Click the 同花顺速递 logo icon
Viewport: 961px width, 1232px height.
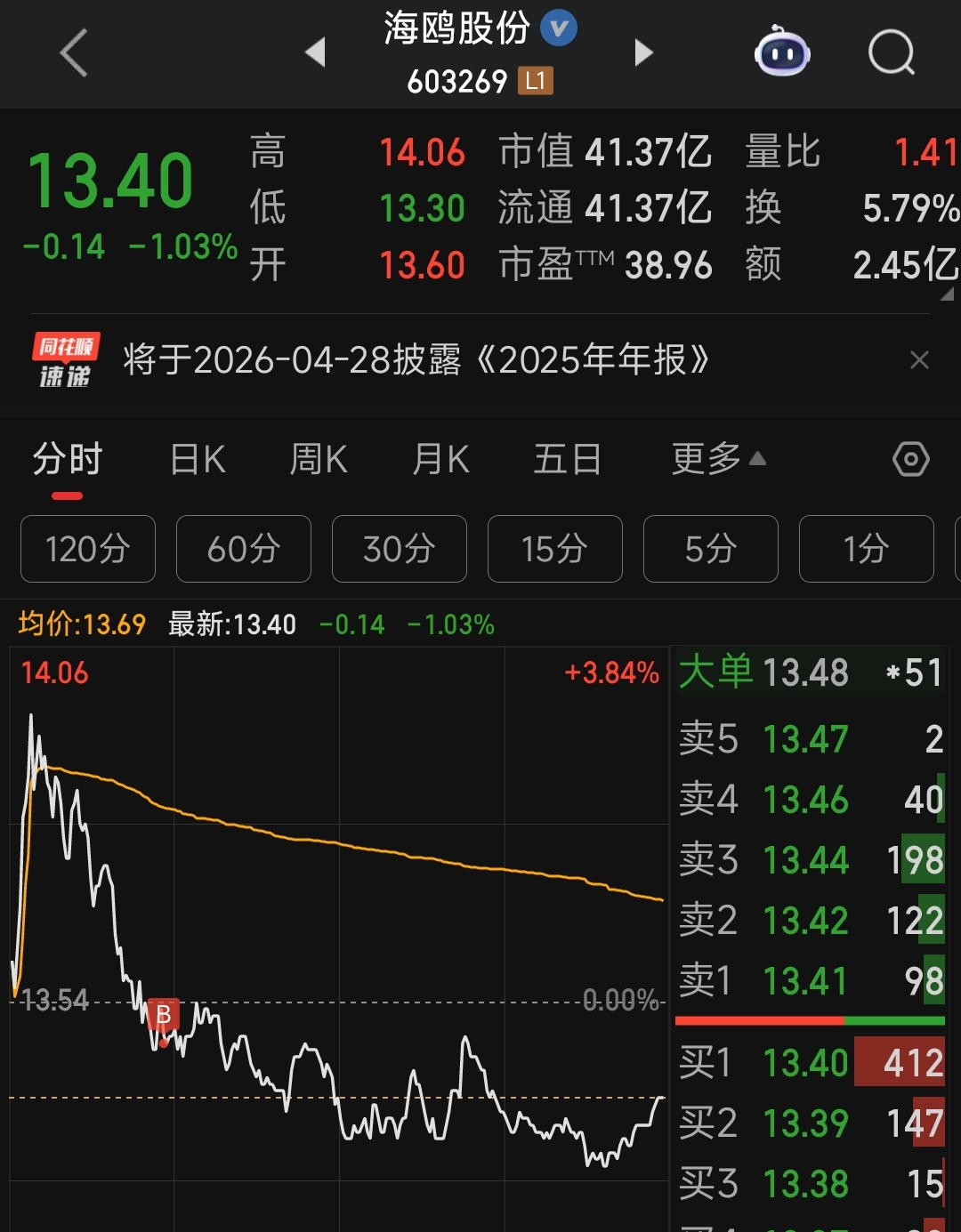pyautogui.click(x=67, y=359)
